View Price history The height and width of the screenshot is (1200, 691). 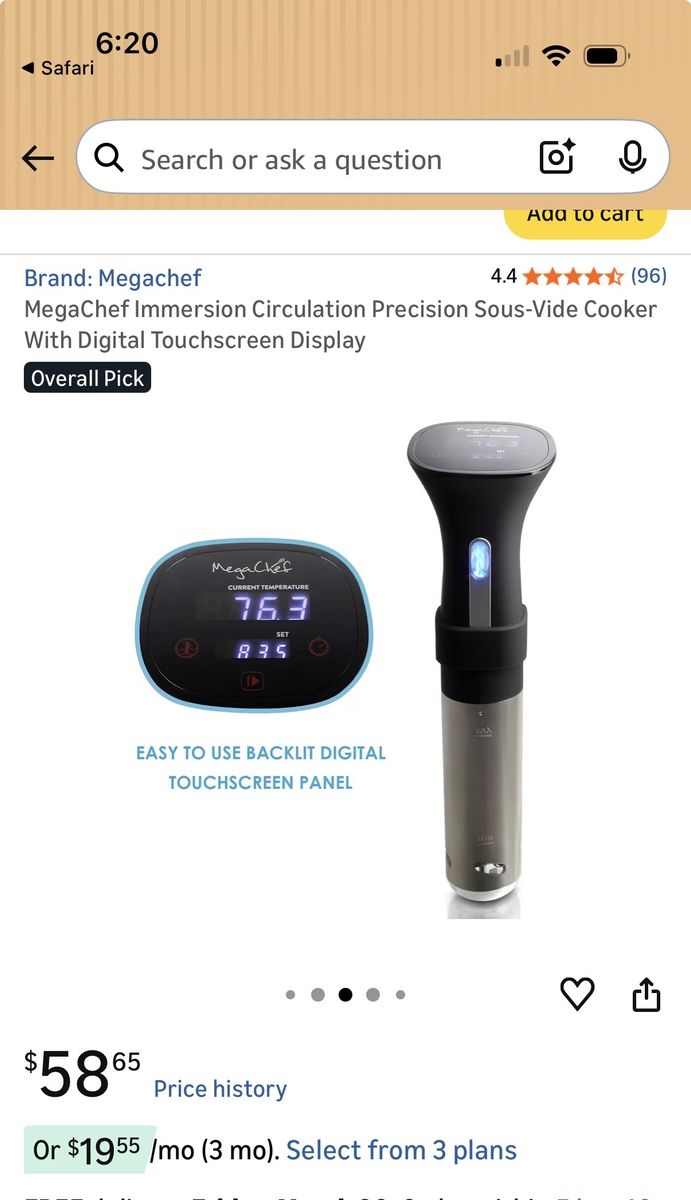pos(220,1089)
